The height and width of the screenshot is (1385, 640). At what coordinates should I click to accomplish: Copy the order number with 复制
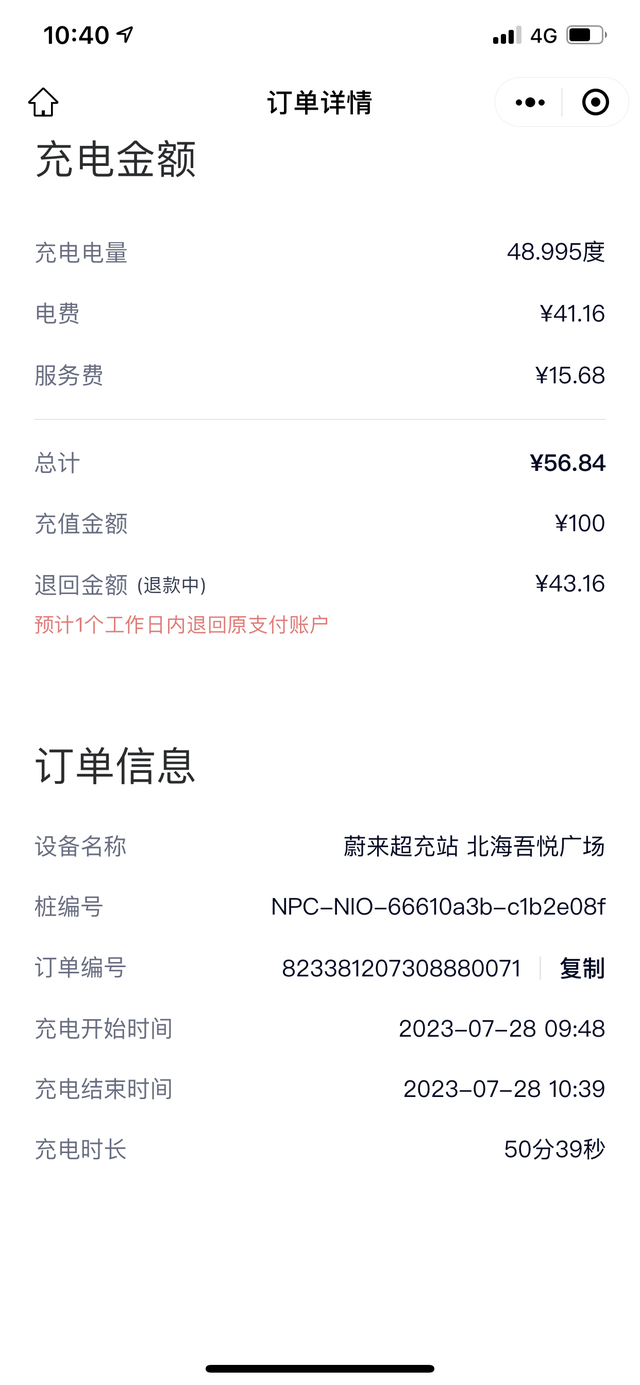[x=582, y=968]
